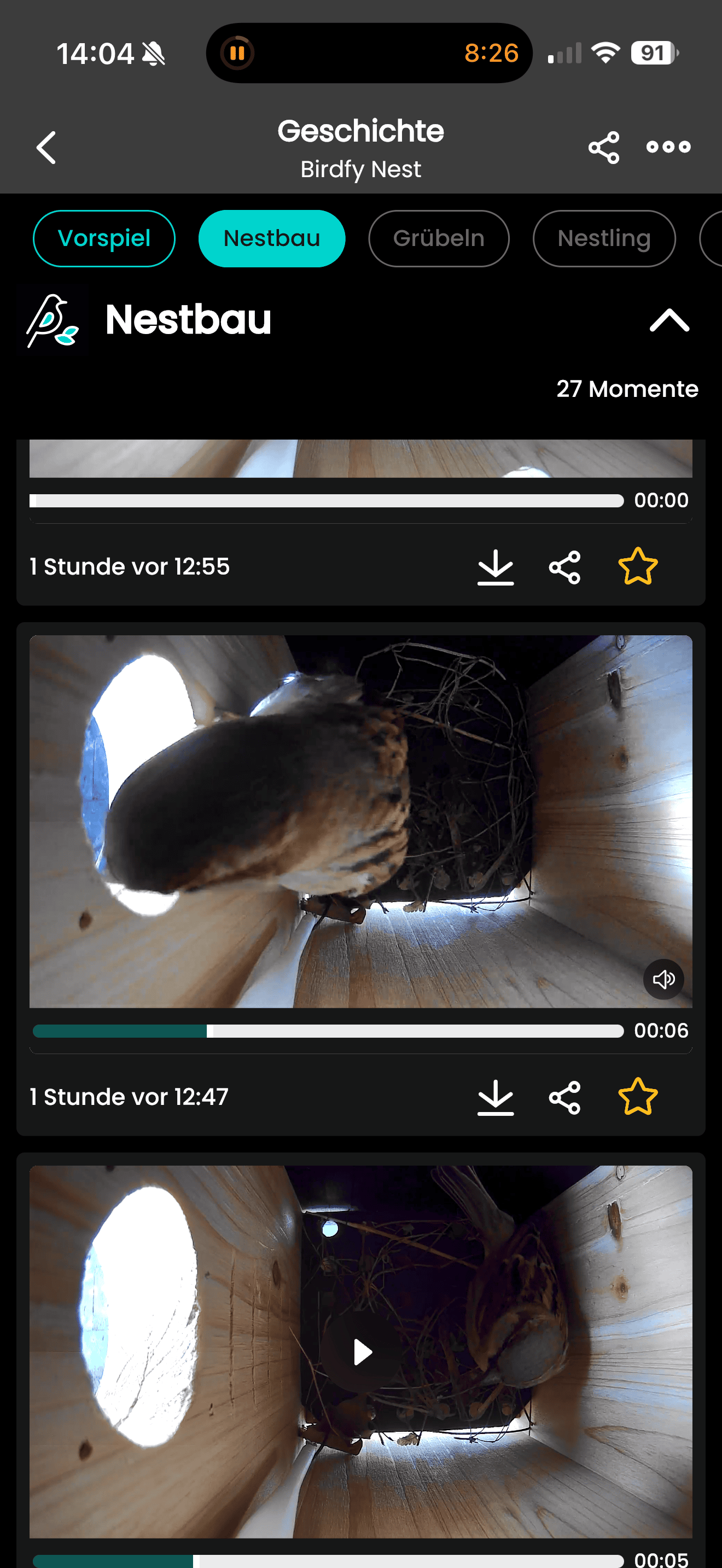The width and height of the screenshot is (722, 1568).
Task: Share the Birdfy Nest story
Action: coord(603,147)
